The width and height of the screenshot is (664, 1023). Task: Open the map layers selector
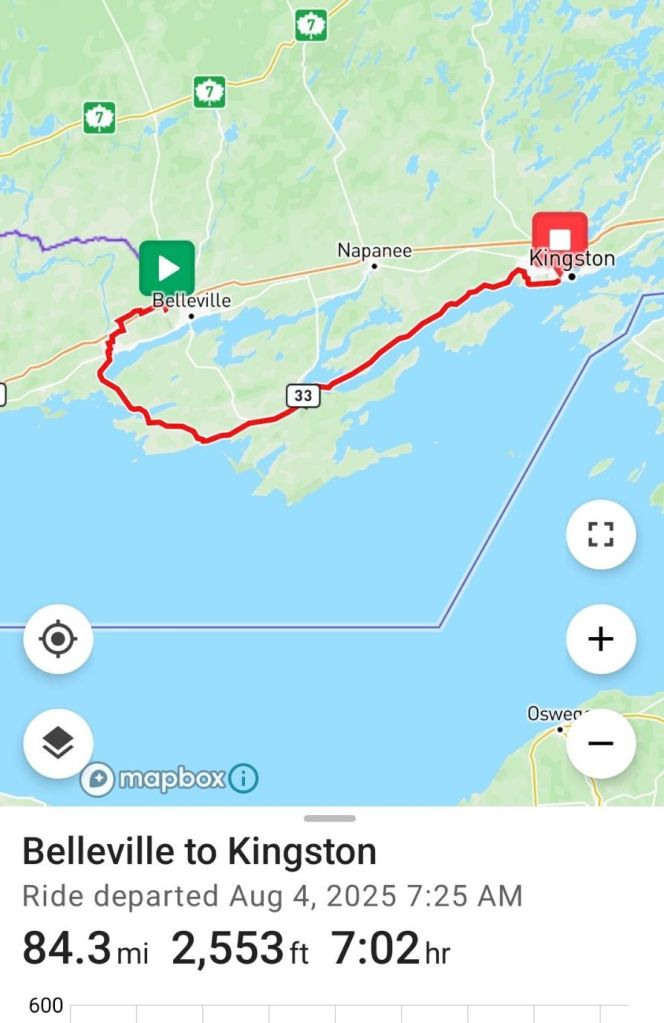58,743
